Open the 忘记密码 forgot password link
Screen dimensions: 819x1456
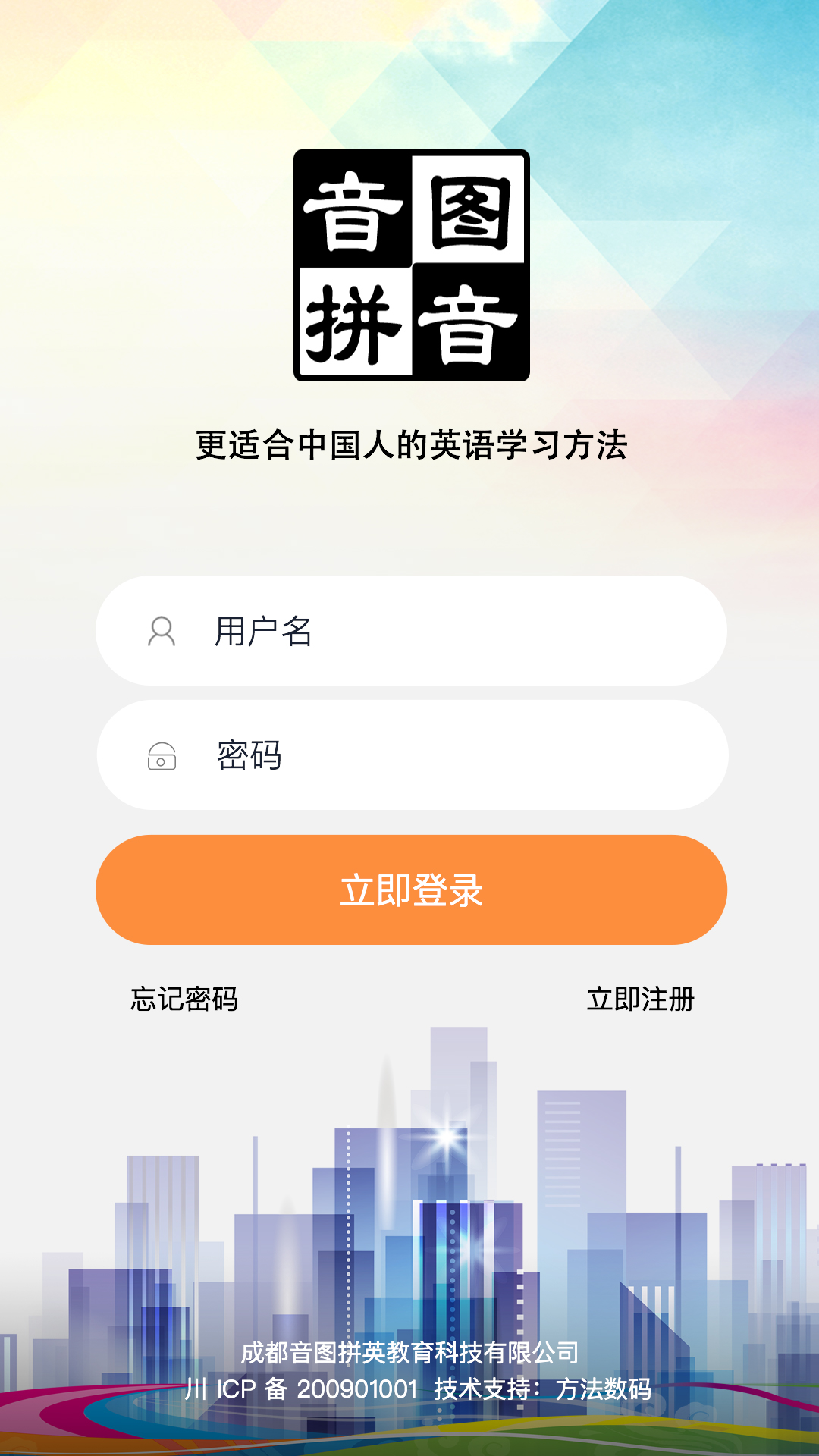(x=184, y=999)
